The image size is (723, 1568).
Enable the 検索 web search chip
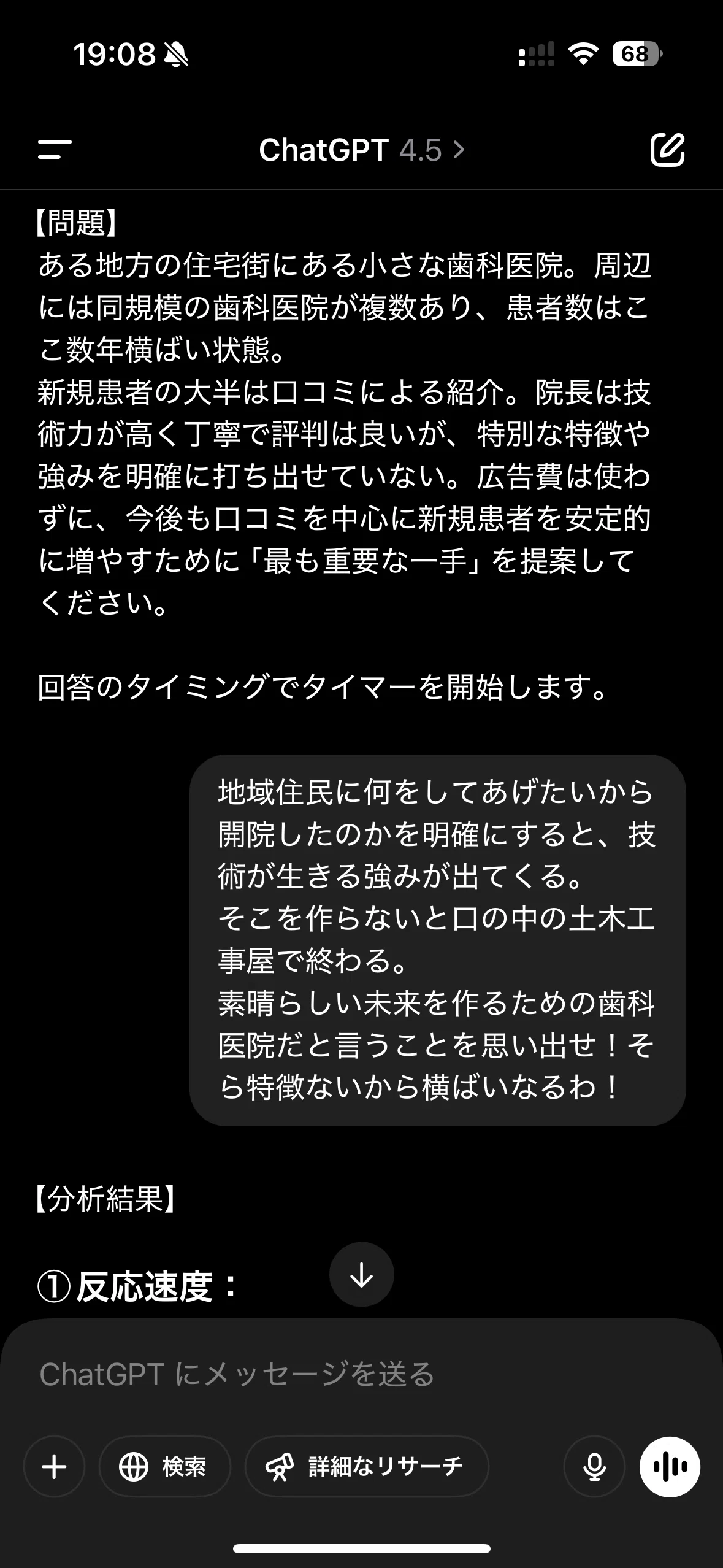[165, 1467]
